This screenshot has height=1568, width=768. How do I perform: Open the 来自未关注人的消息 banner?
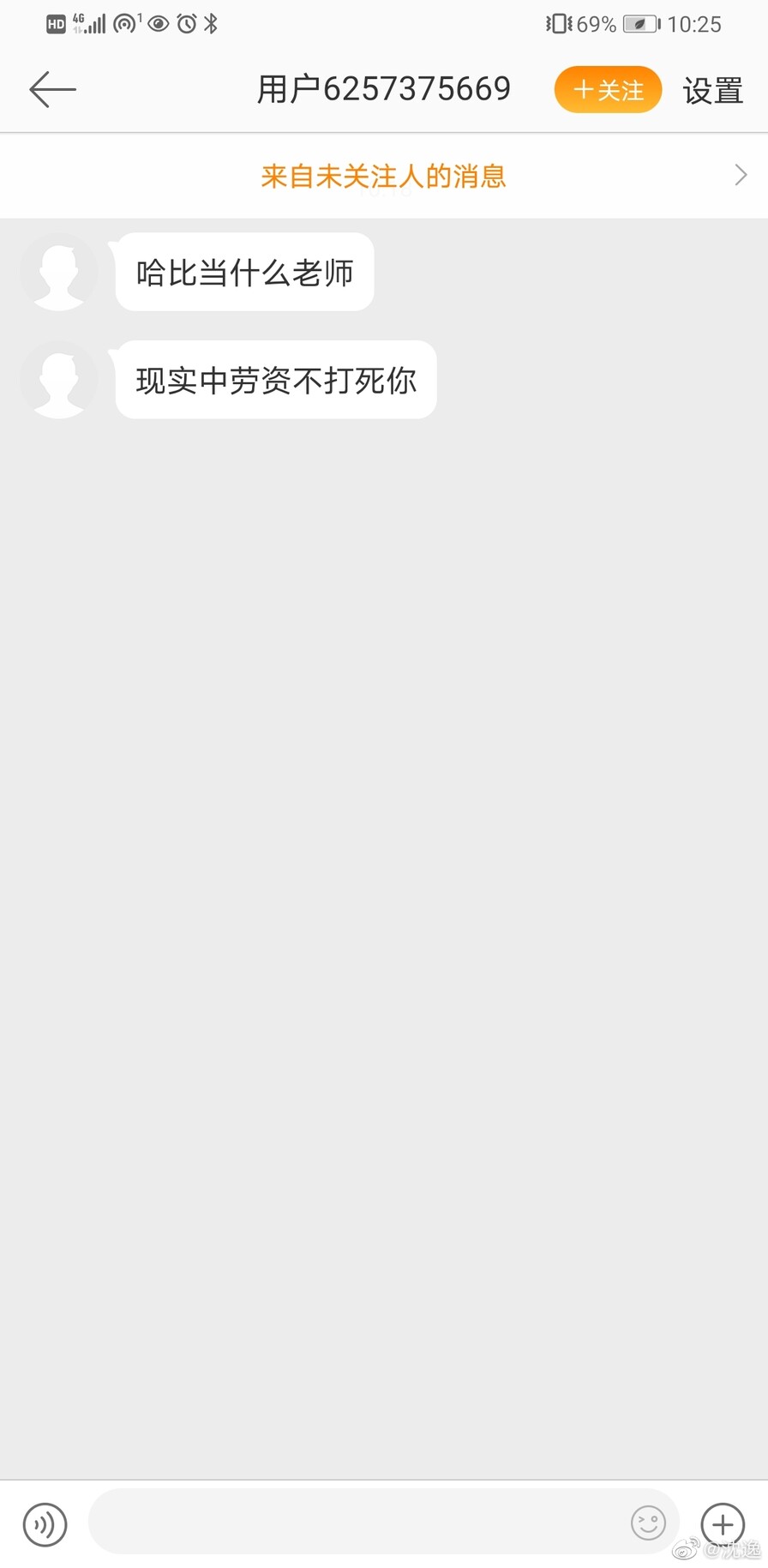[384, 176]
